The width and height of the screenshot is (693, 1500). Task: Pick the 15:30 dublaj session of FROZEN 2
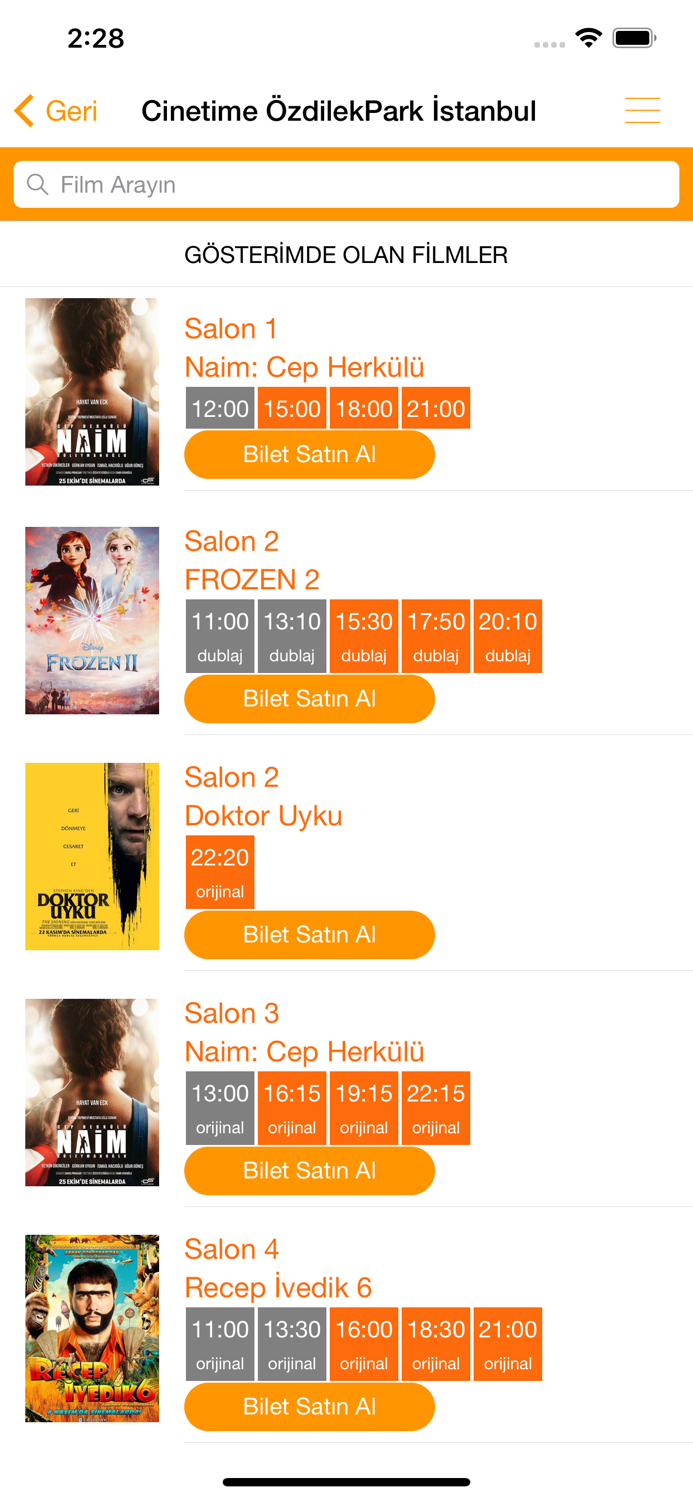364,636
